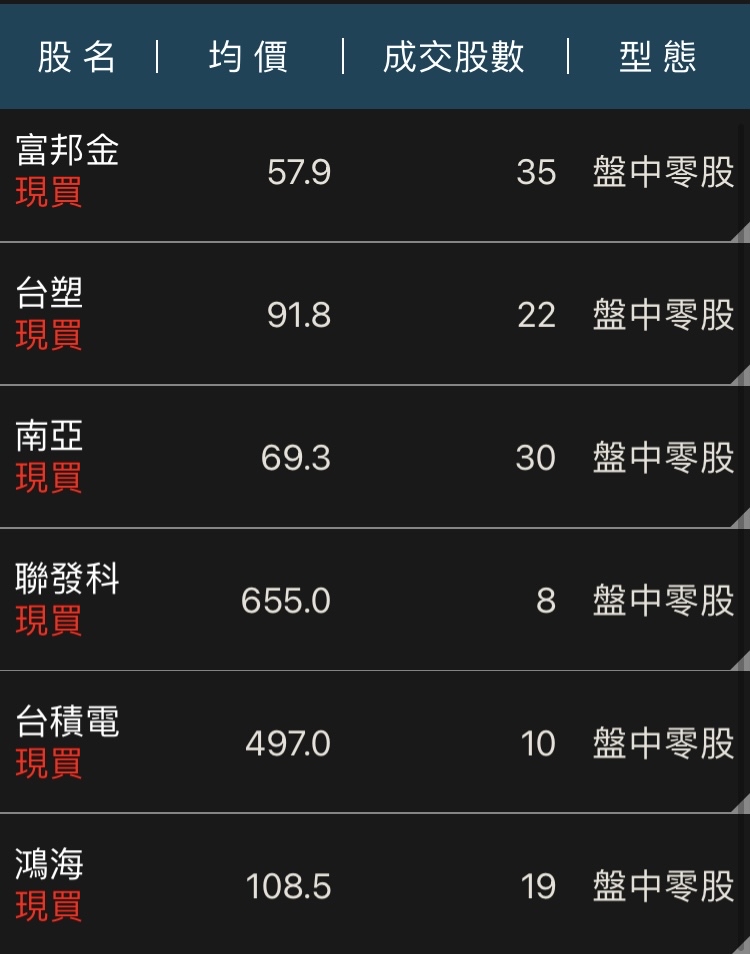Open the 台塑 trade record row
Image resolution: width=750 pixels, height=954 pixels.
click(375, 313)
